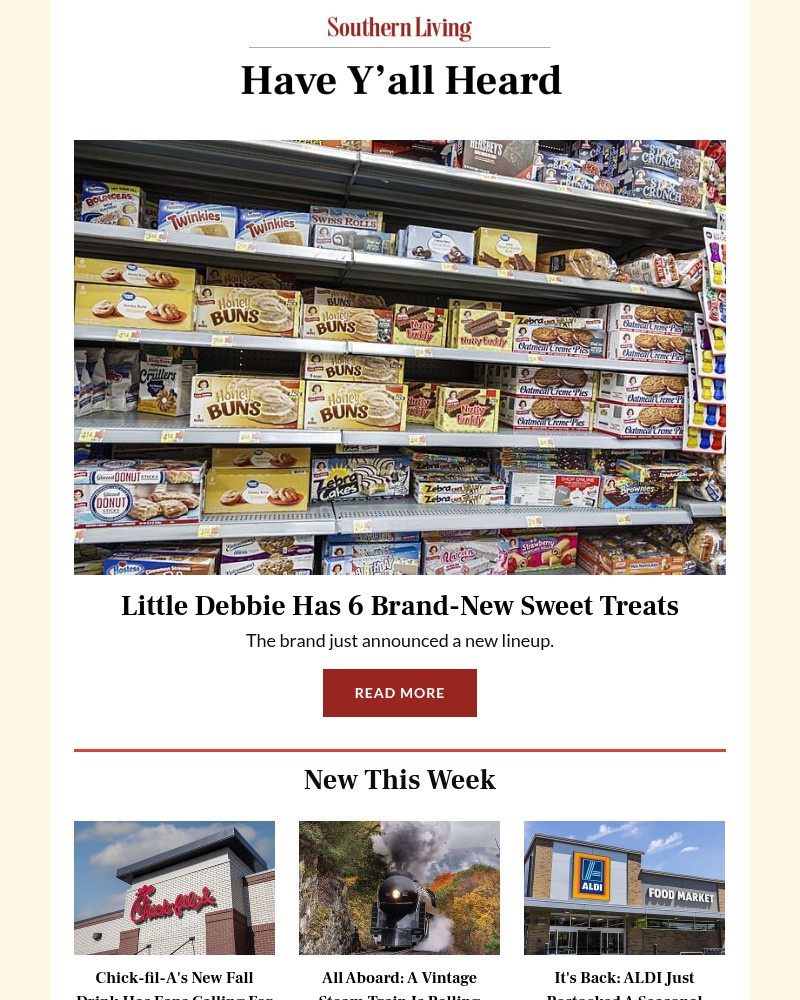Click the Chick-fil-A storefront photo
This screenshot has height=1000, width=800.
pos(174,888)
